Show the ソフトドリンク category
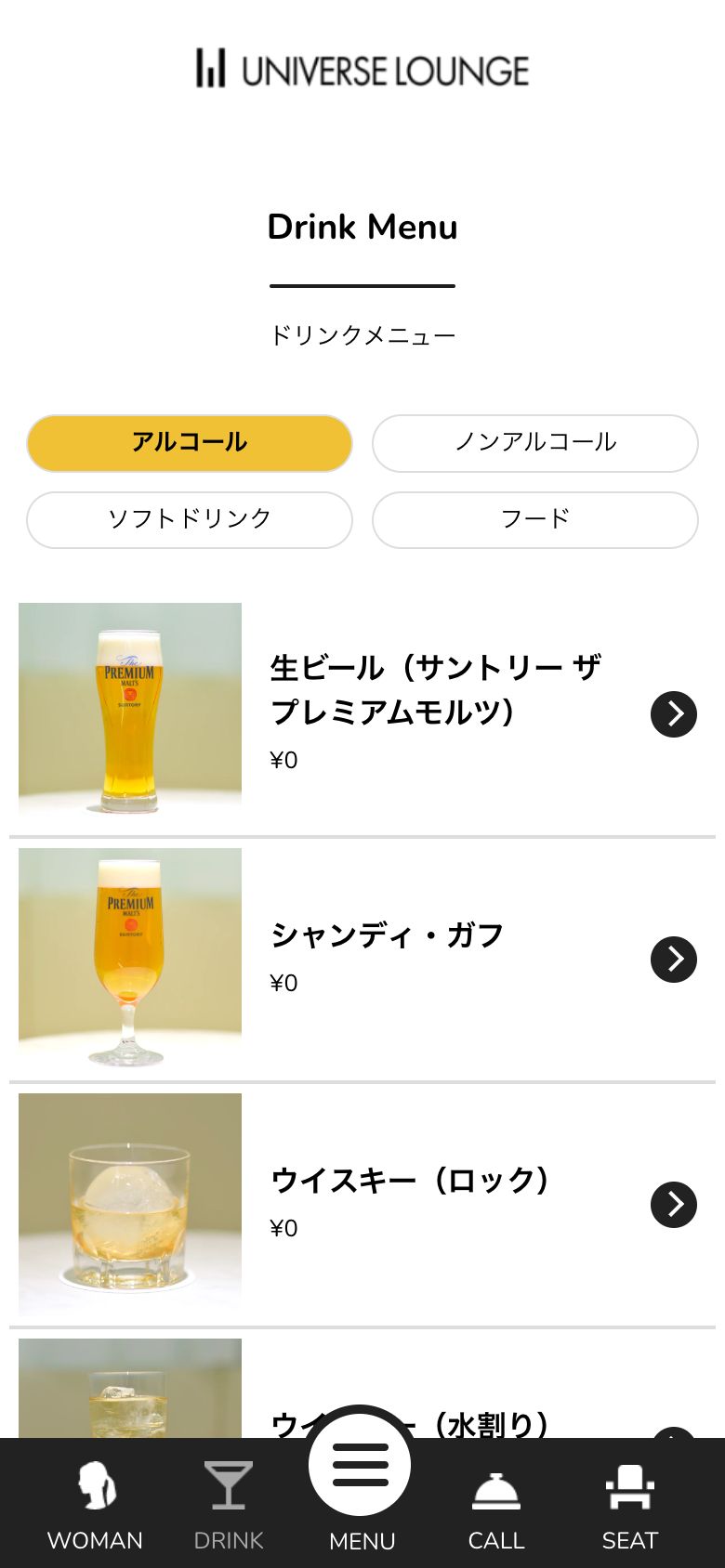Viewport: 725px width, 1568px height. tap(190, 520)
